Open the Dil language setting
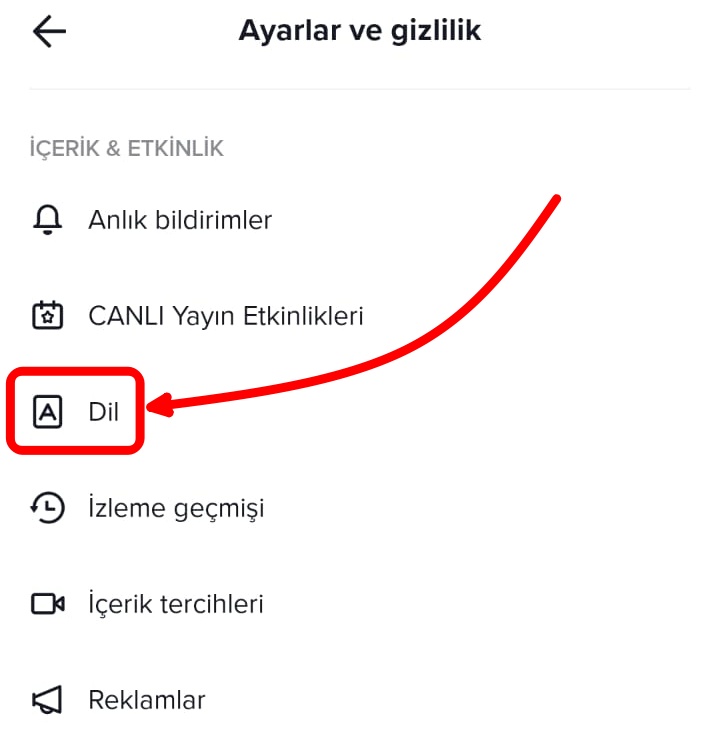 tap(103, 412)
